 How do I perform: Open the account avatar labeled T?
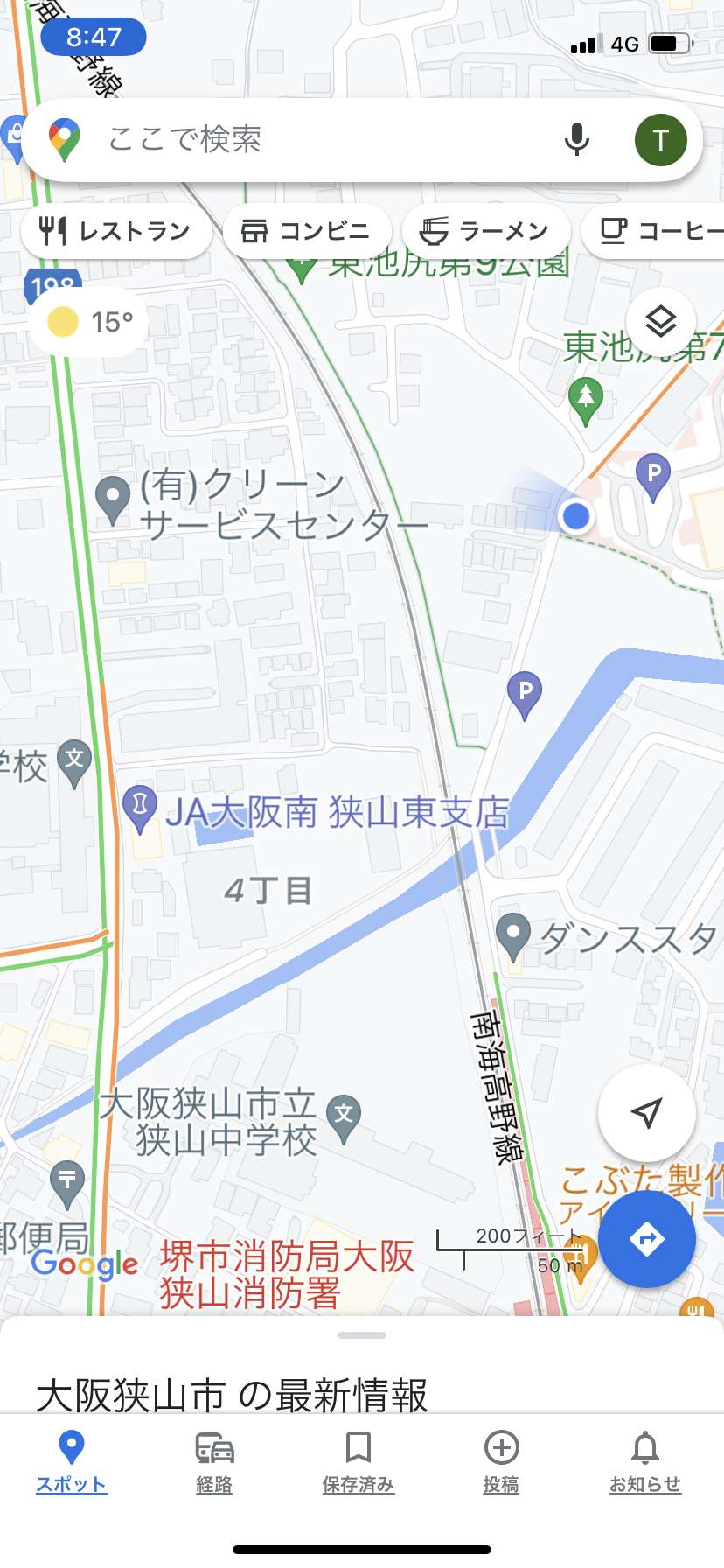click(660, 140)
